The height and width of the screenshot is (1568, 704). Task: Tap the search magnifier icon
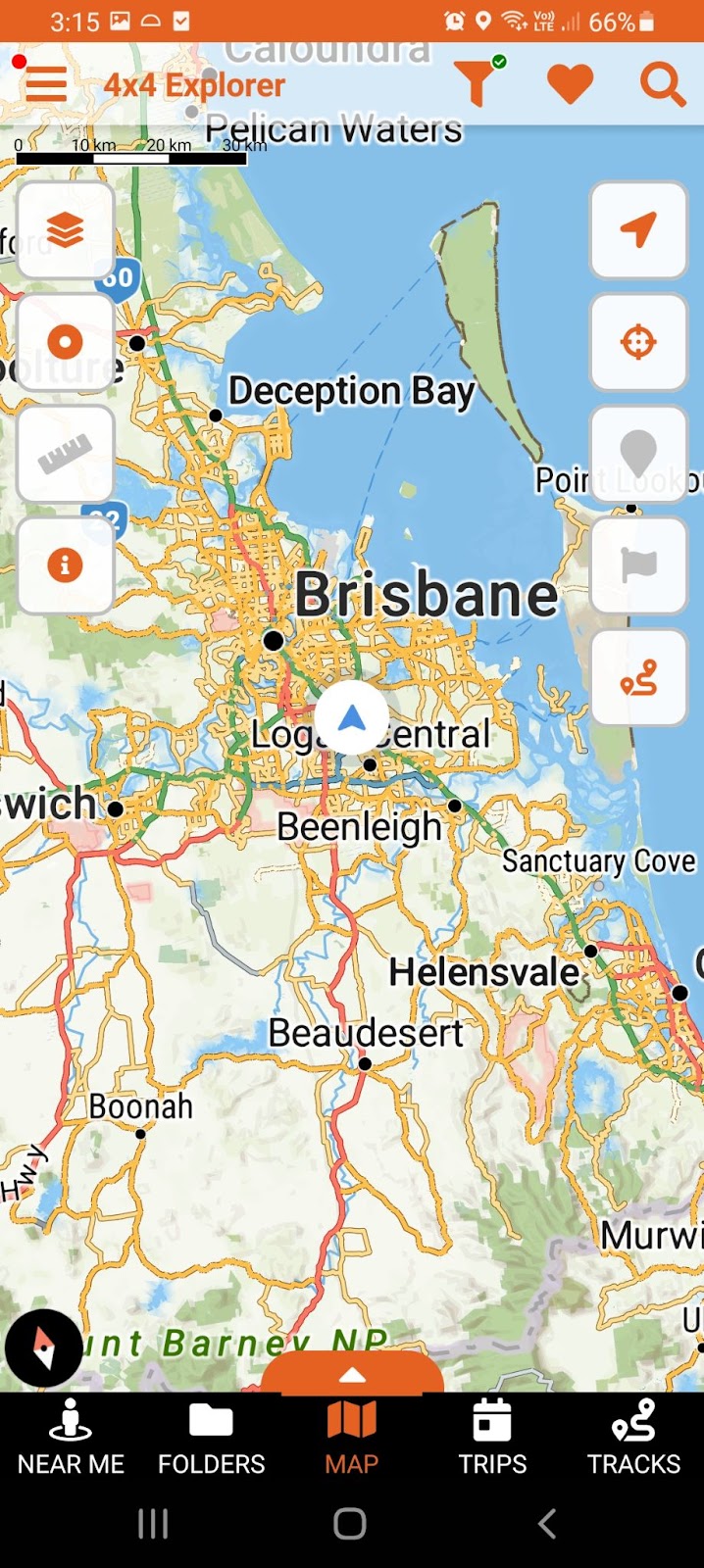tap(663, 84)
